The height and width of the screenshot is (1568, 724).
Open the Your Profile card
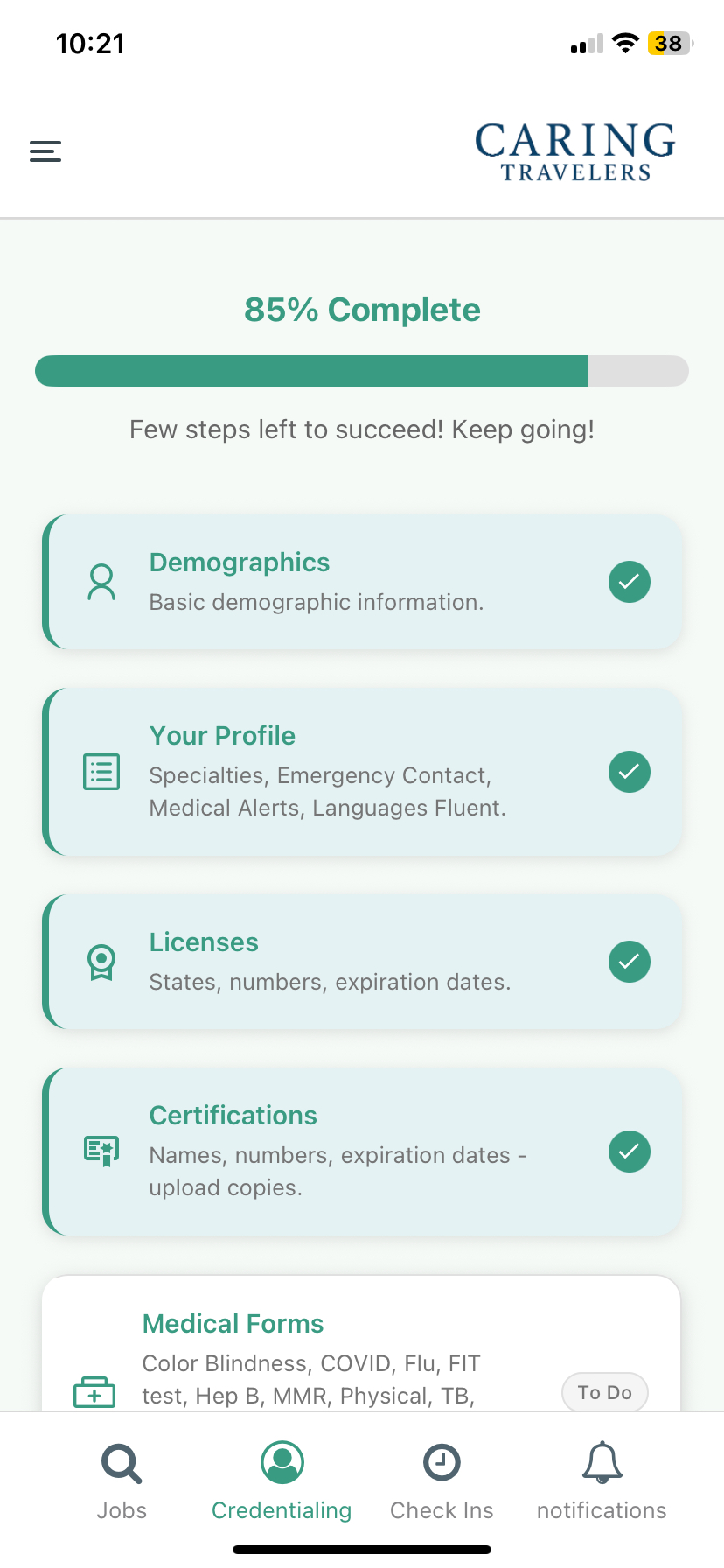pyautogui.click(x=361, y=772)
